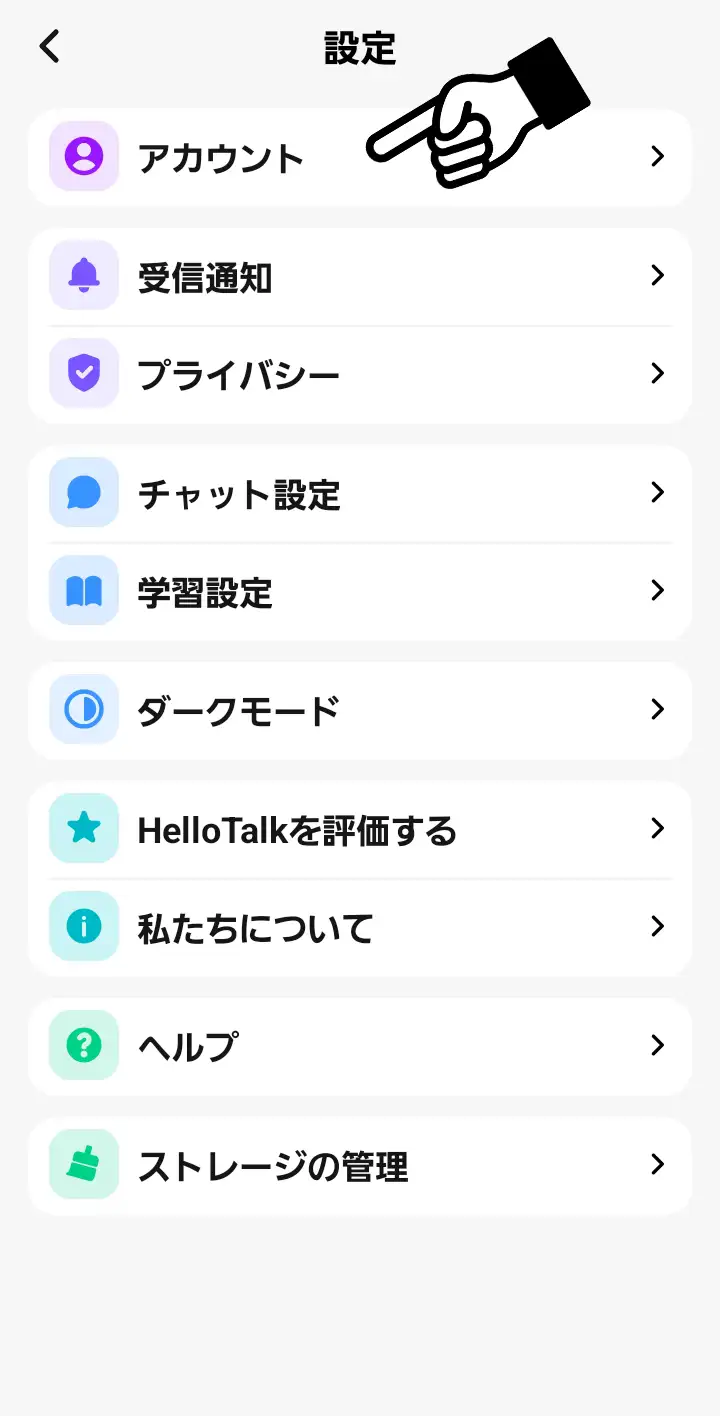Viewport: 720px width, 1416px height.
Task: Tap HelloTalkを評価する to rate the app
Action: pyautogui.click(x=360, y=829)
